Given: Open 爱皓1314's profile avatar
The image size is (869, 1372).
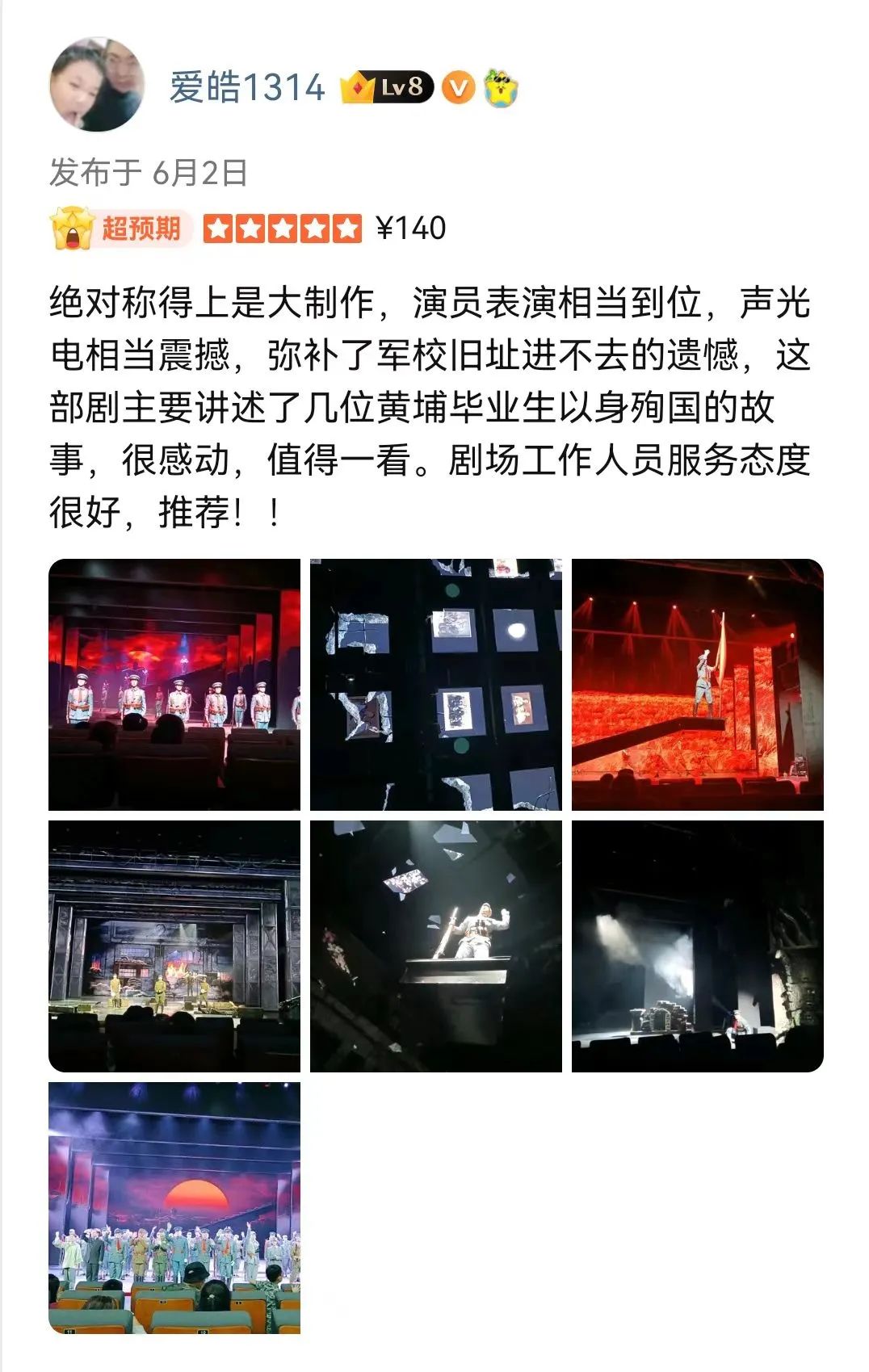Looking at the screenshot, I should click(x=97, y=84).
